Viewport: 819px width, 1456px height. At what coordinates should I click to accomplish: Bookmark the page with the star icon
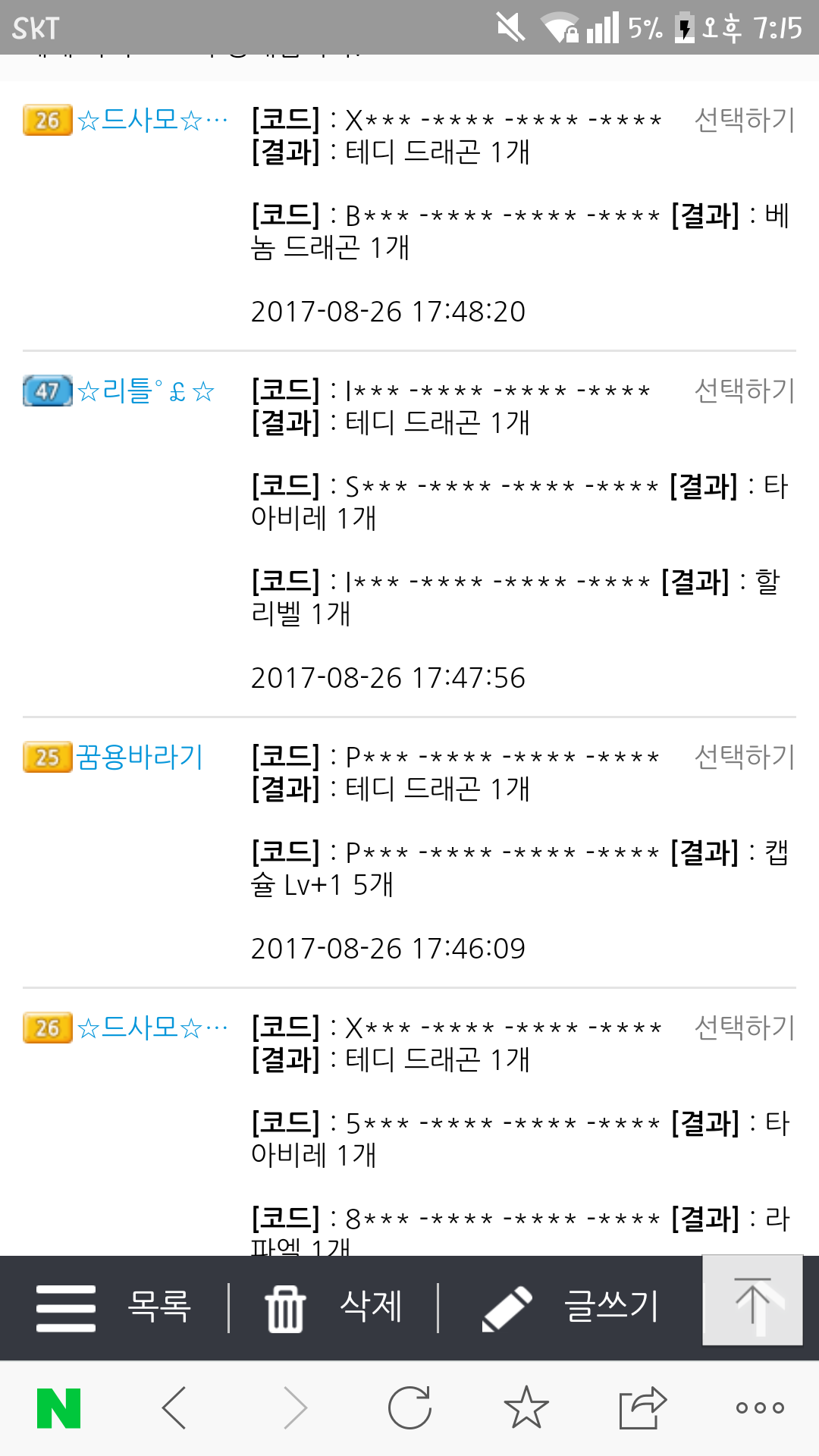[x=526, y=1408]
